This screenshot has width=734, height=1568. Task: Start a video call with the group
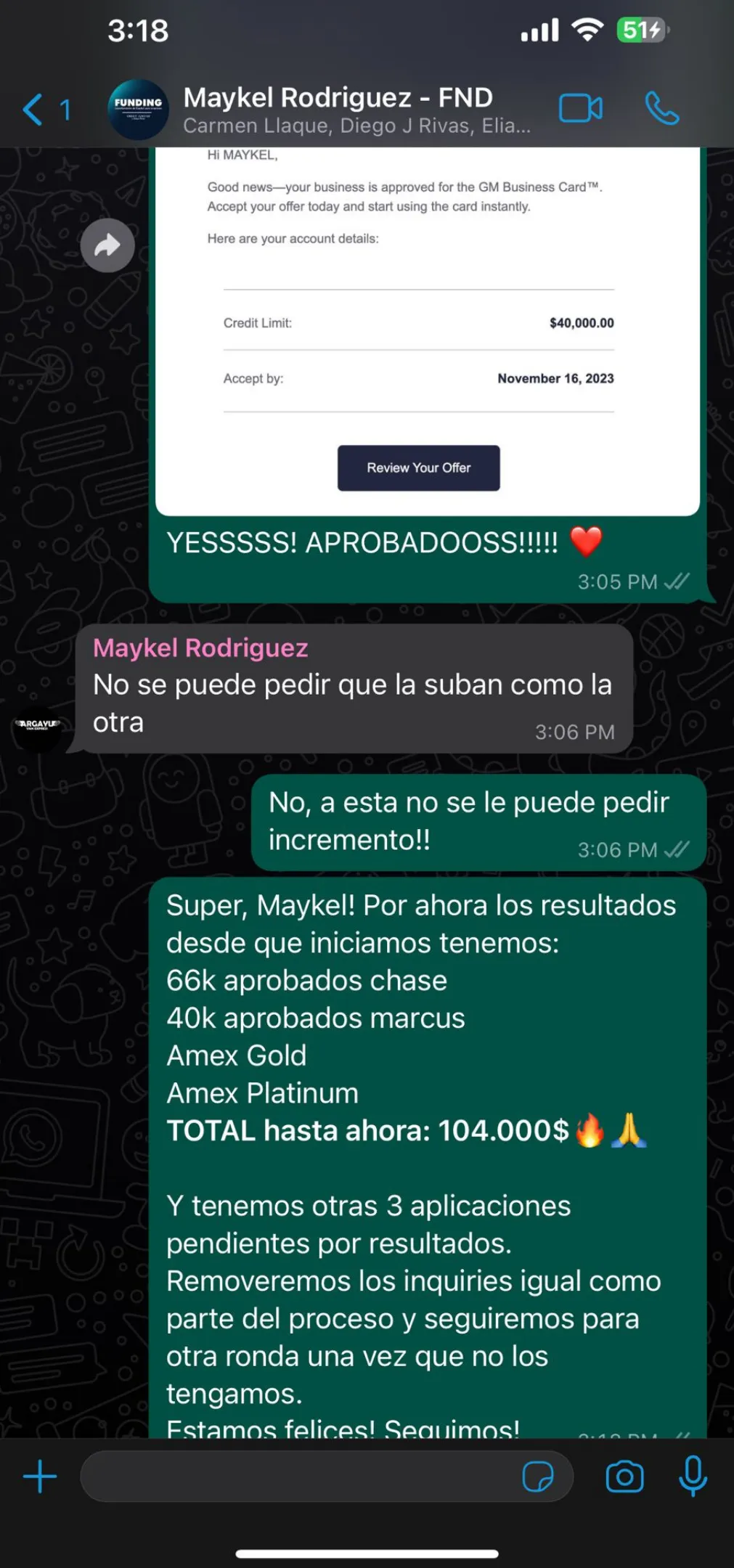pyautogui.click(x=580, y=109)
